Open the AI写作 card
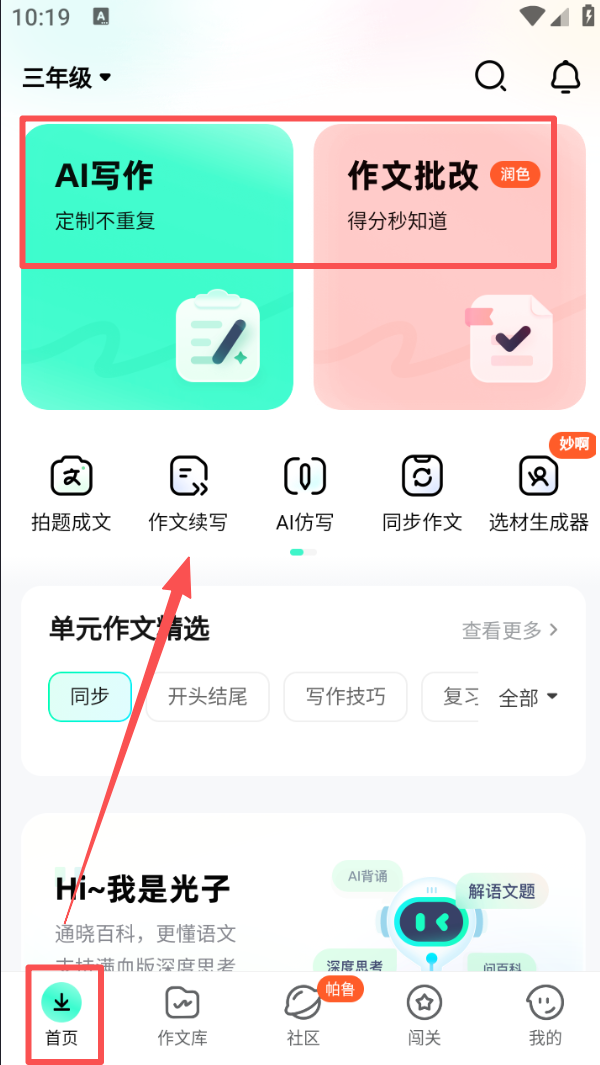This screenshot has height=1065, width=600. click(157, 267)
